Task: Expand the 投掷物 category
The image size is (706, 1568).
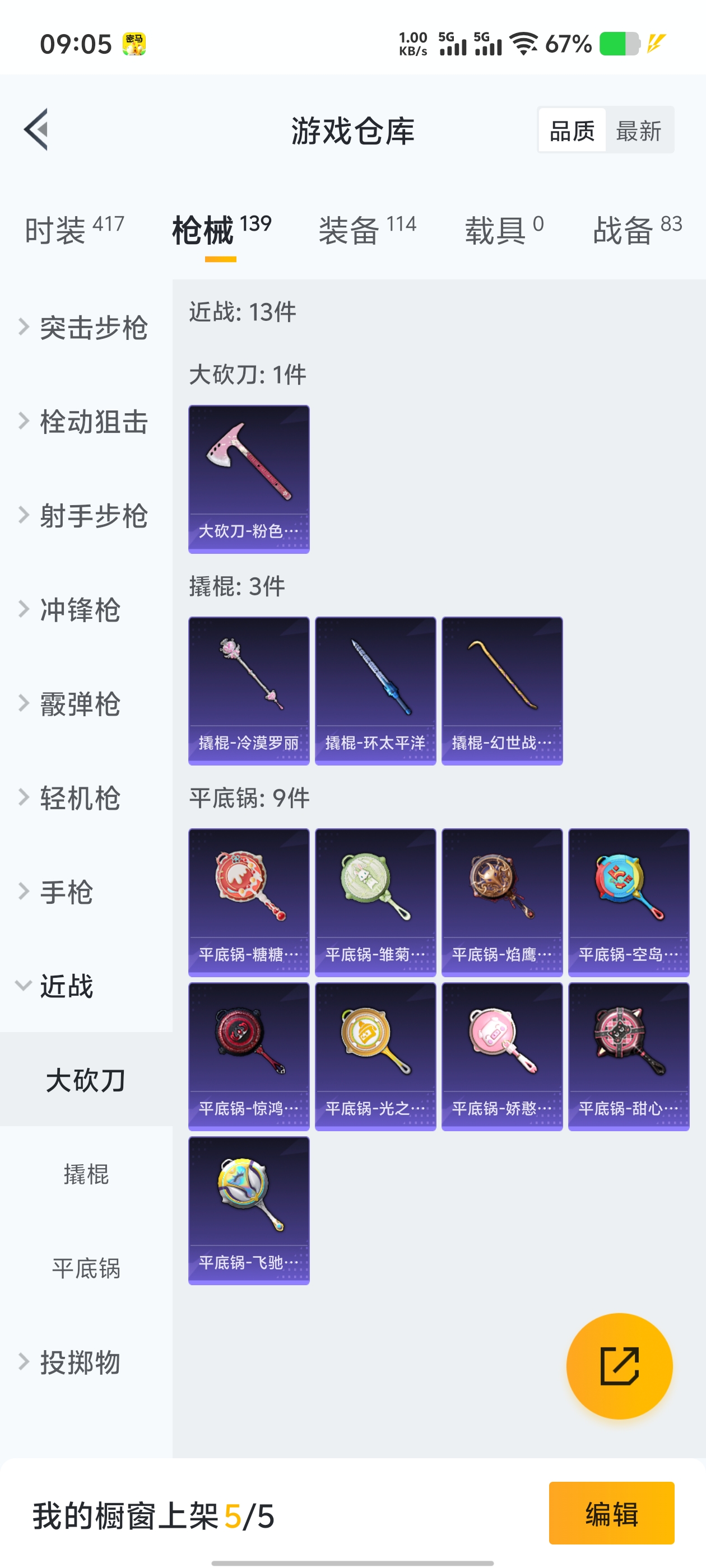Action: (x=79, y=1362)
